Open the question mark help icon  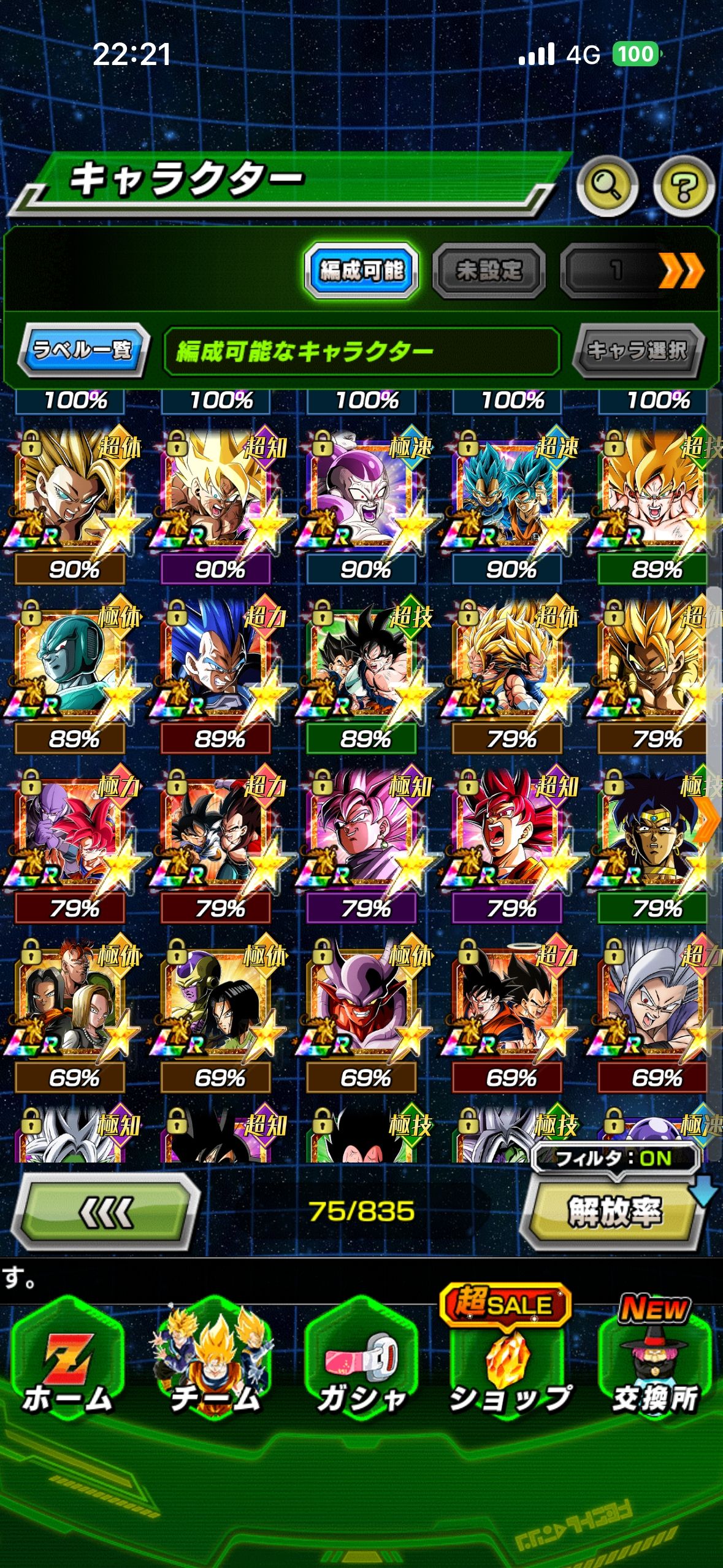pos(684,186)
